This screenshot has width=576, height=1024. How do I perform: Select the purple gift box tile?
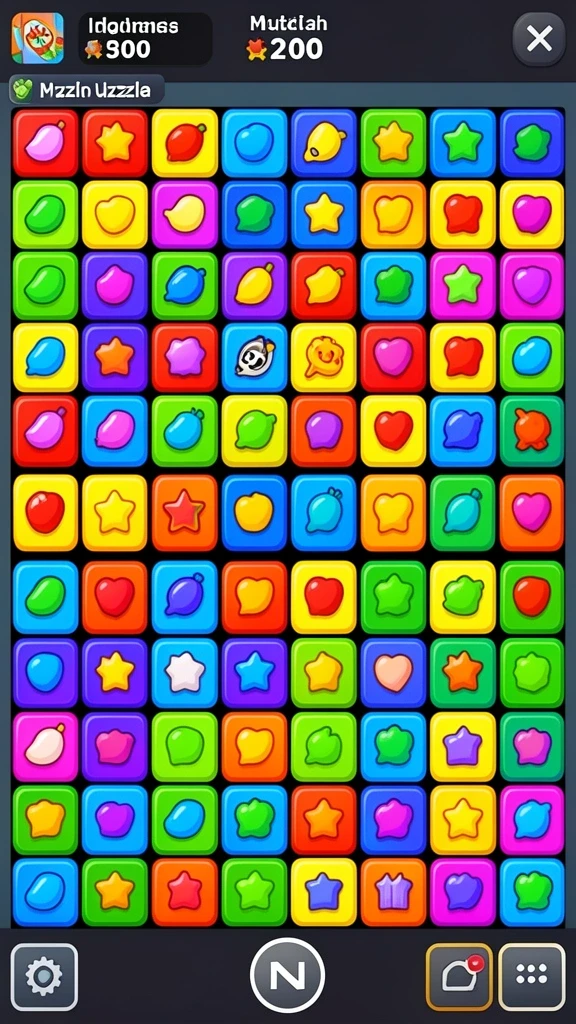coord(394,892)
